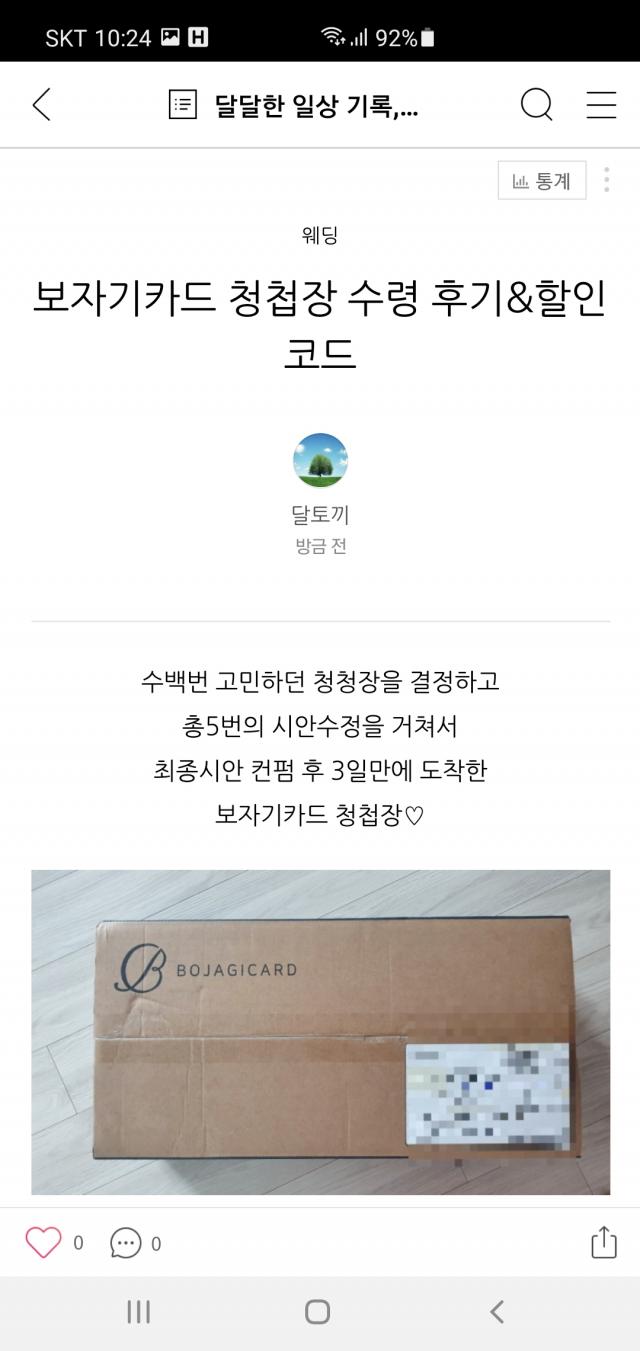Open the Bojagicard box photo
The image size is (640, 1351).
click(320, 1032)
